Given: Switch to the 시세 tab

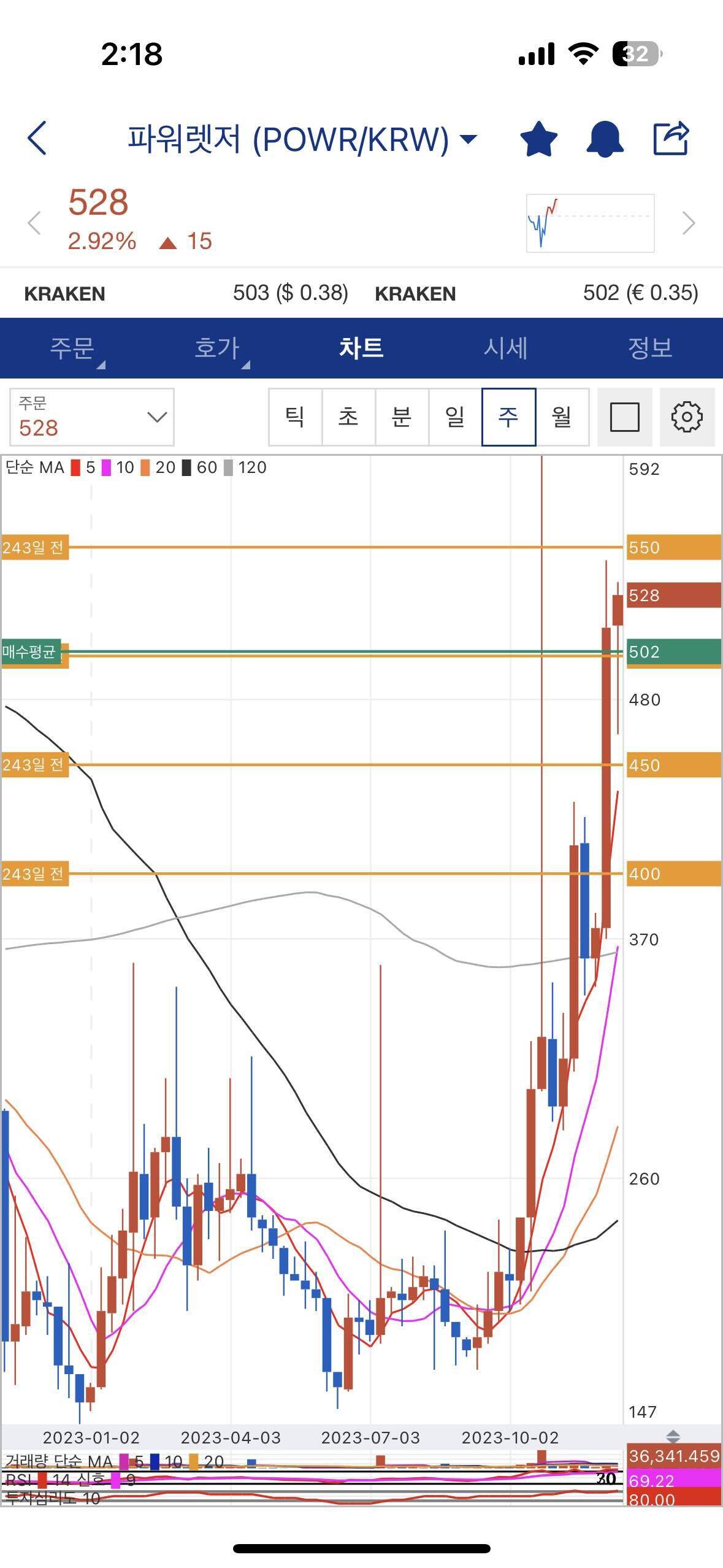Looking at the screenshot, I should tap(505, 348).
